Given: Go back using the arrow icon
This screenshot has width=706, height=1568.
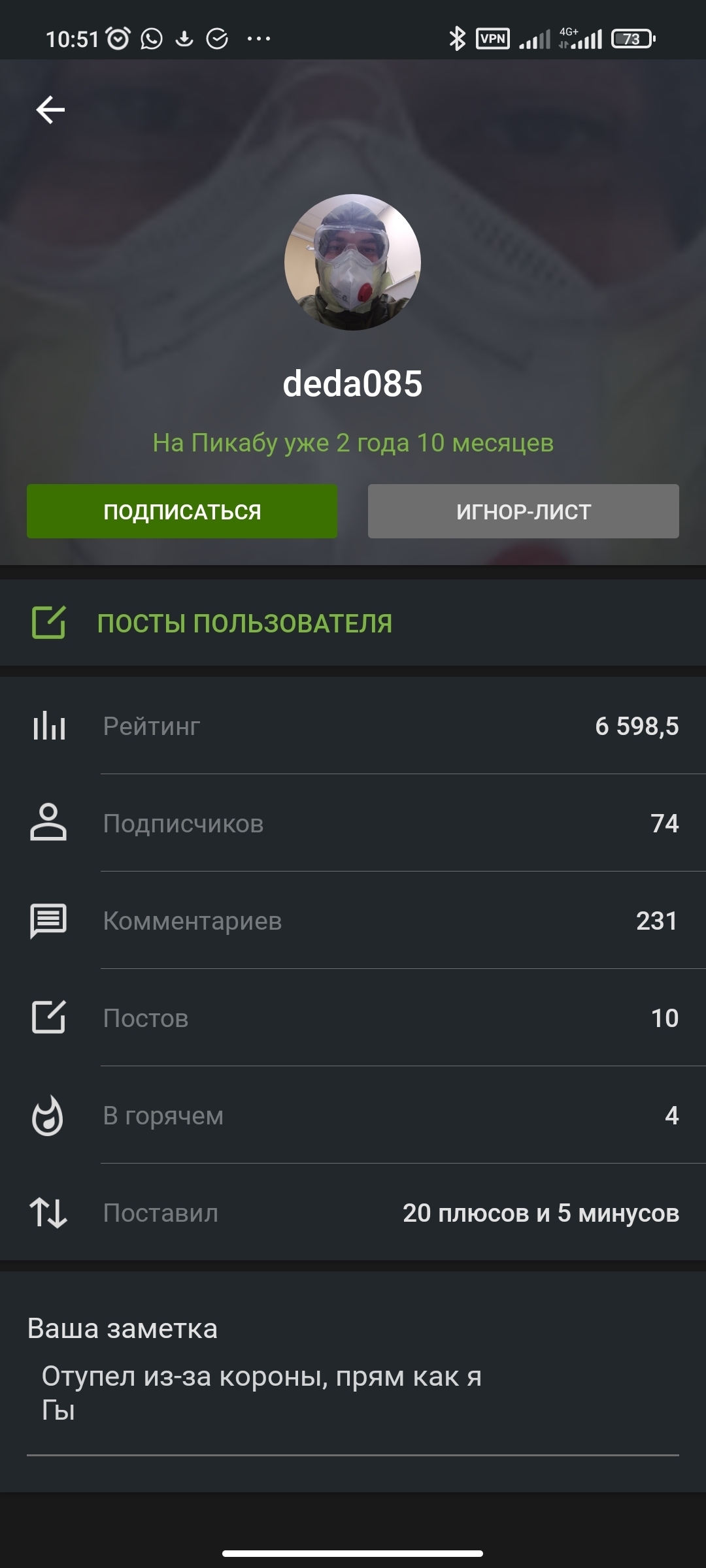Looking at the screenshot, I should [x=50, y=110].
